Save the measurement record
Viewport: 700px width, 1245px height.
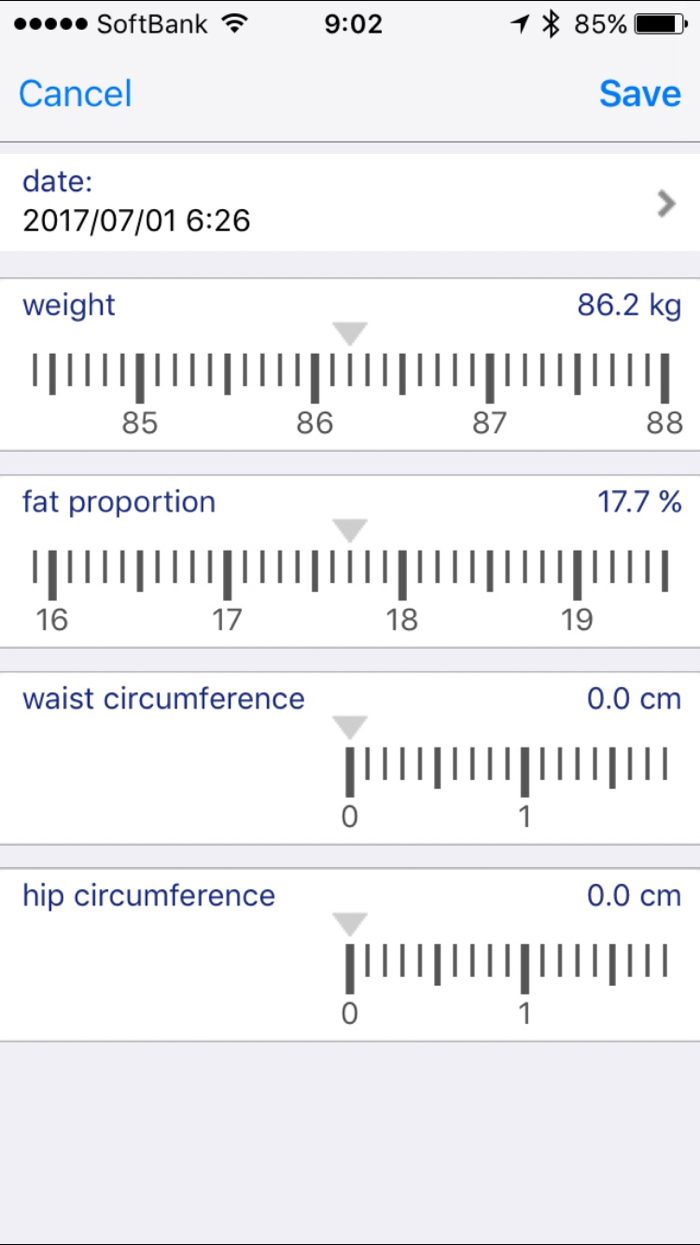coord(640,94)
